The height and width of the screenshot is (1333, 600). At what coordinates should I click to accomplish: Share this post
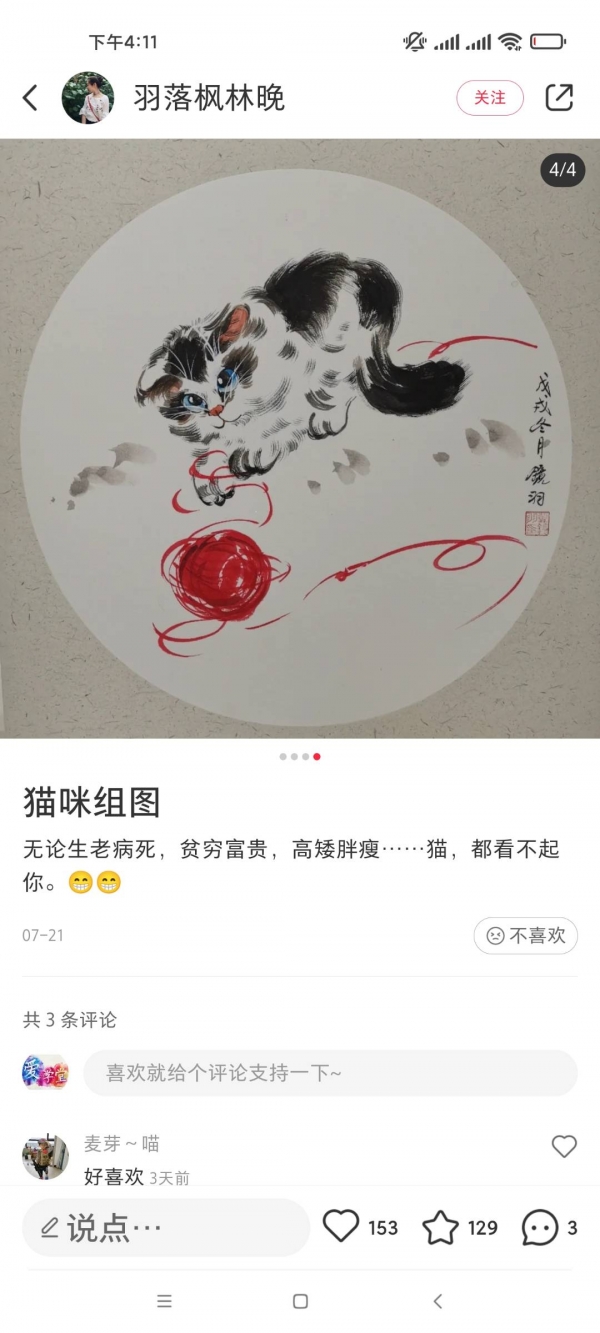(x=559, y=98)
